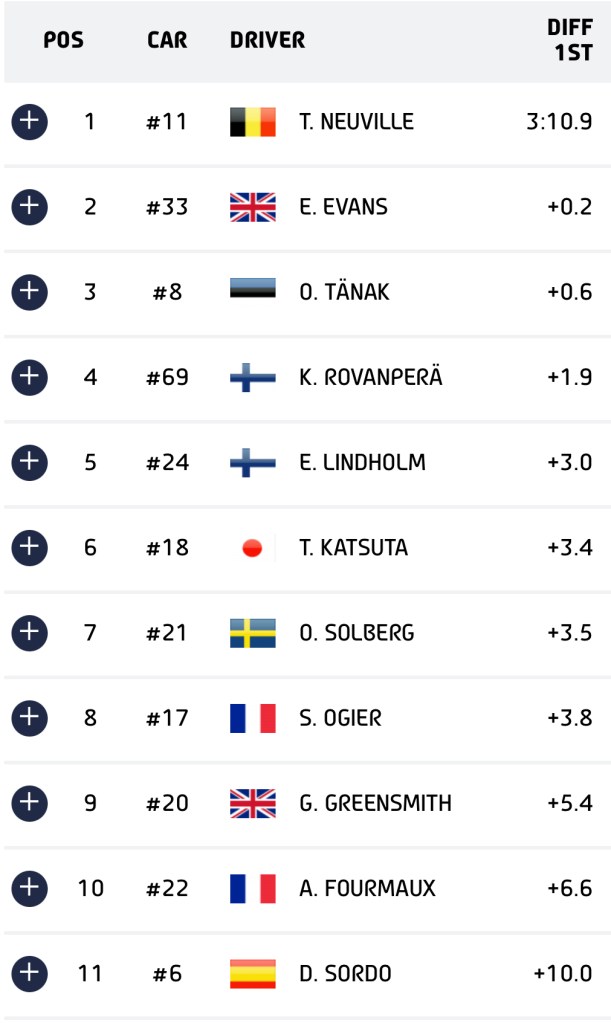The image size is (611, 1023).
Task: Show more info for E. Lindholm
Action: 29,462
